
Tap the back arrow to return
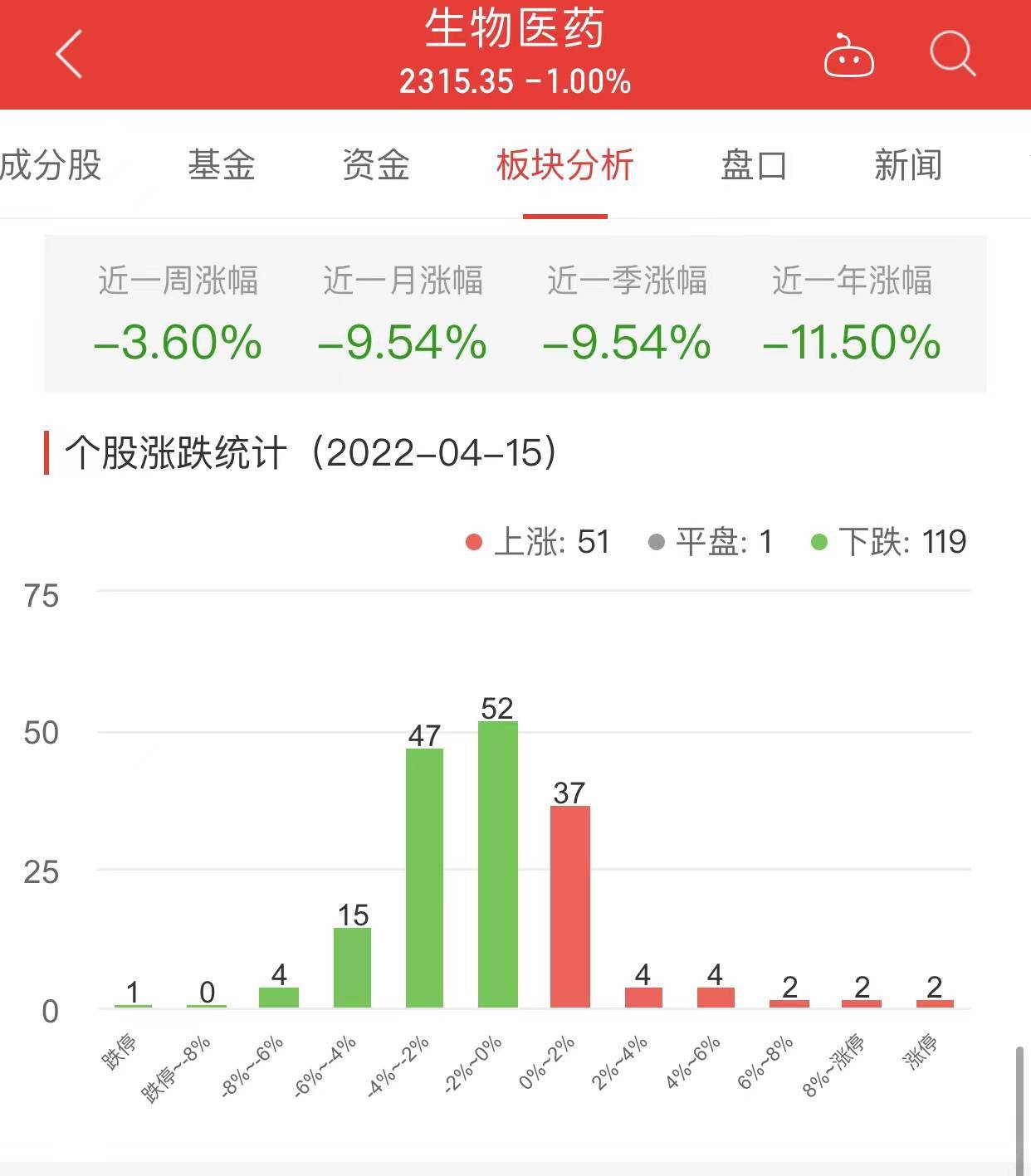[70, 52]
